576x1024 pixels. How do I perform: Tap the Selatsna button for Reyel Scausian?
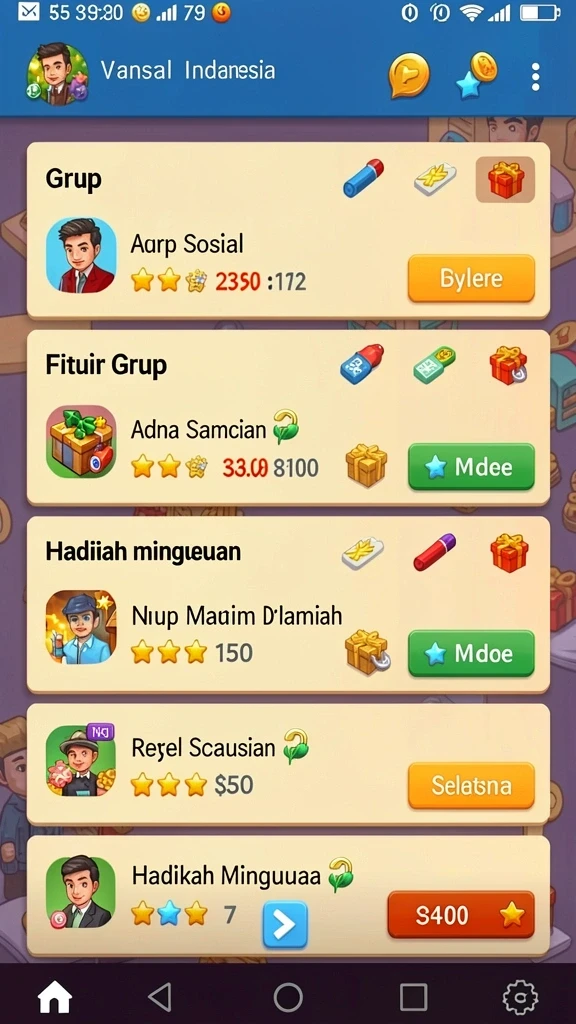471,786
